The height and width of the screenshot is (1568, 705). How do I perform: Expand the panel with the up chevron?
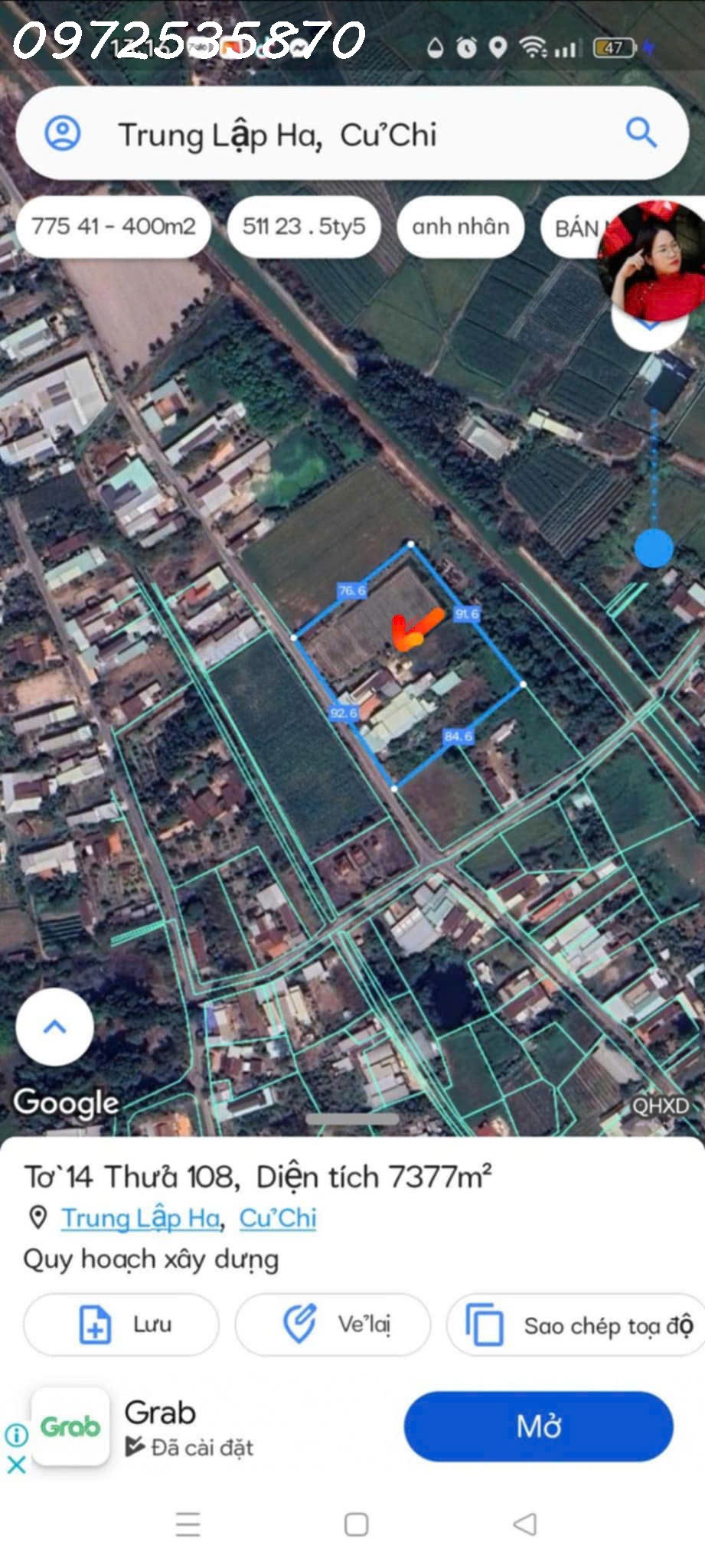pyautogui.click(x=54, y=1027)
